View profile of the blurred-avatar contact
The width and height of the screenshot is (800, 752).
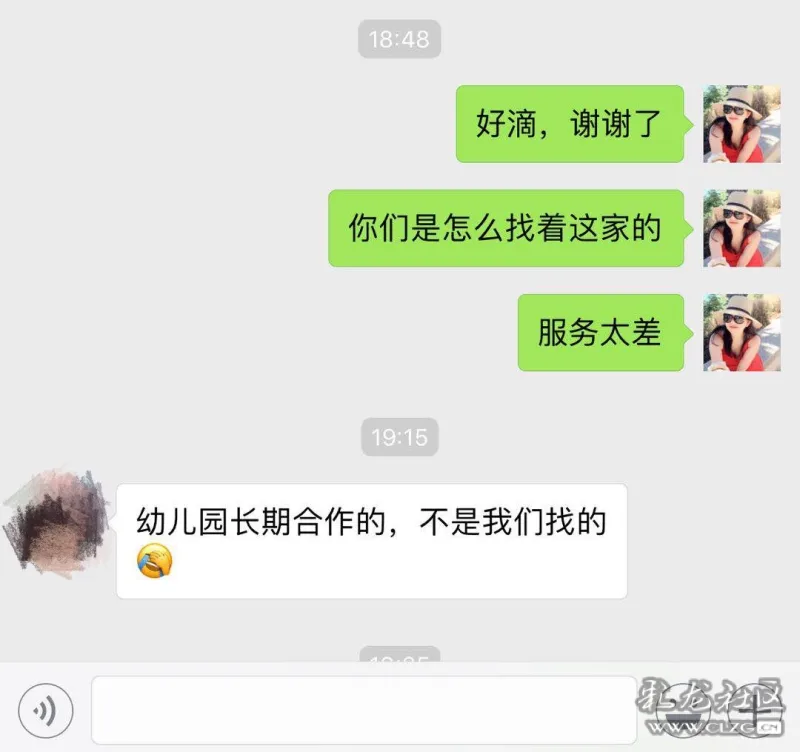(56, 520)
